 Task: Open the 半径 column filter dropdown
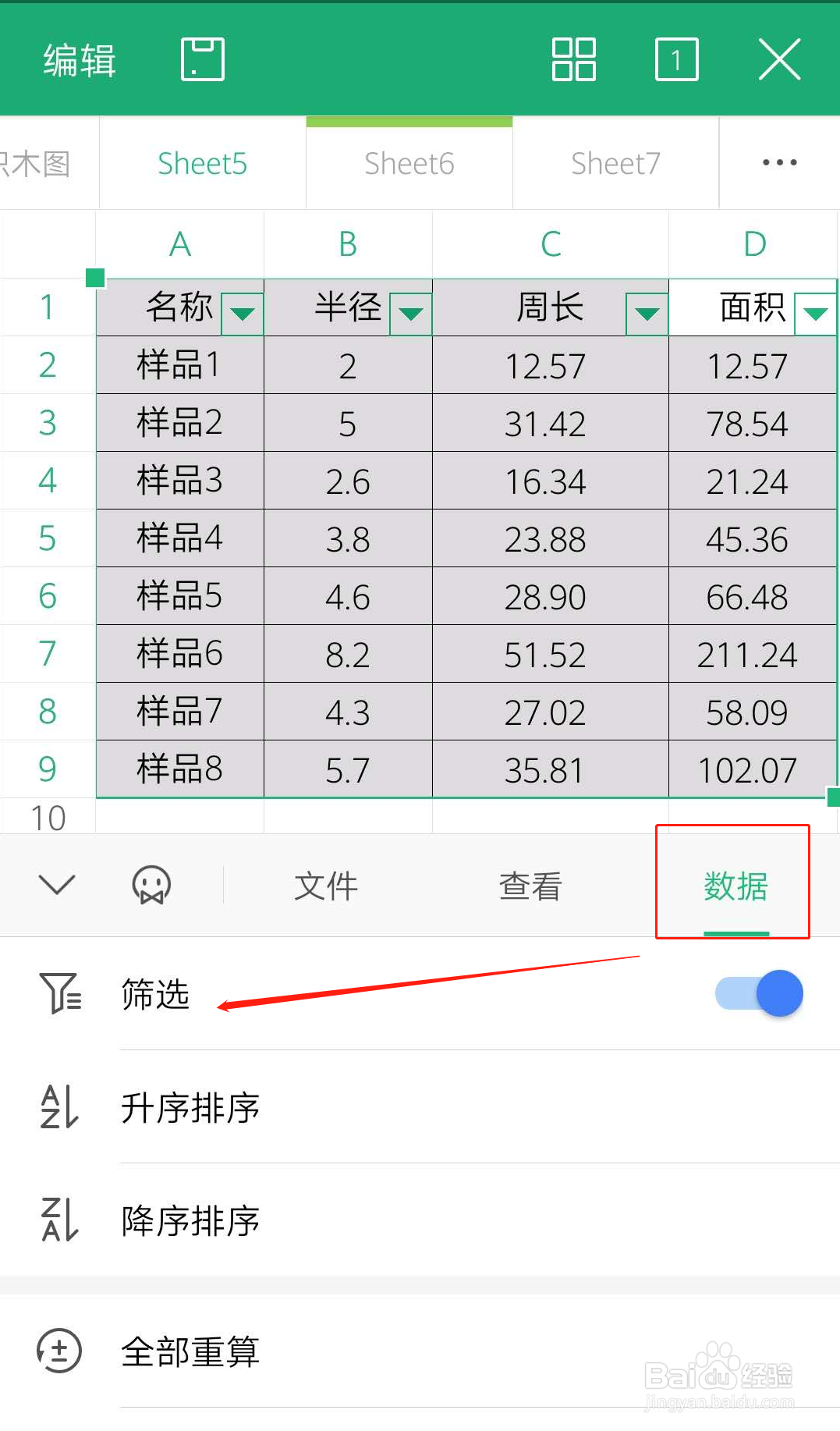tap(410, 312)
